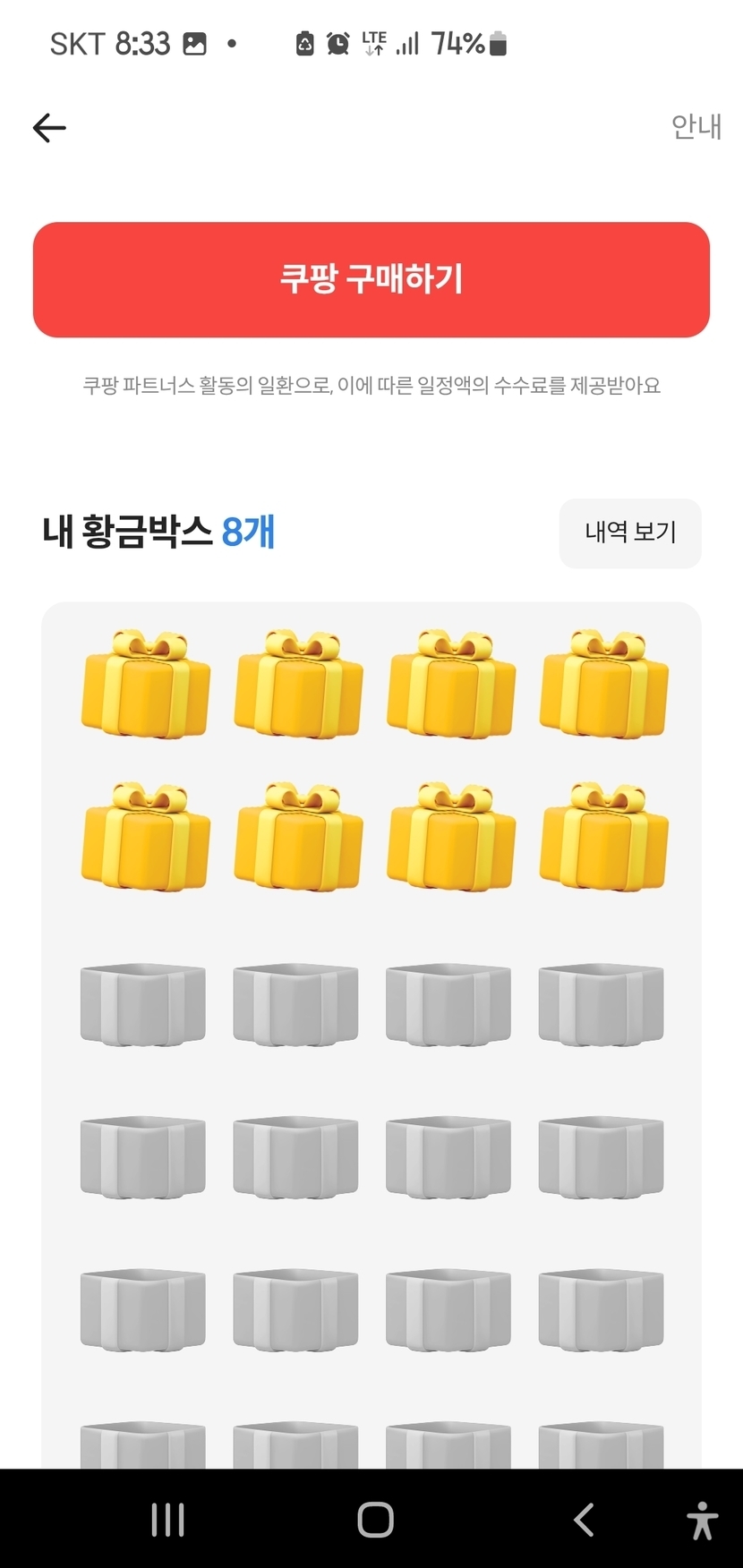Open the 안내 guide link

coord(696,127)
